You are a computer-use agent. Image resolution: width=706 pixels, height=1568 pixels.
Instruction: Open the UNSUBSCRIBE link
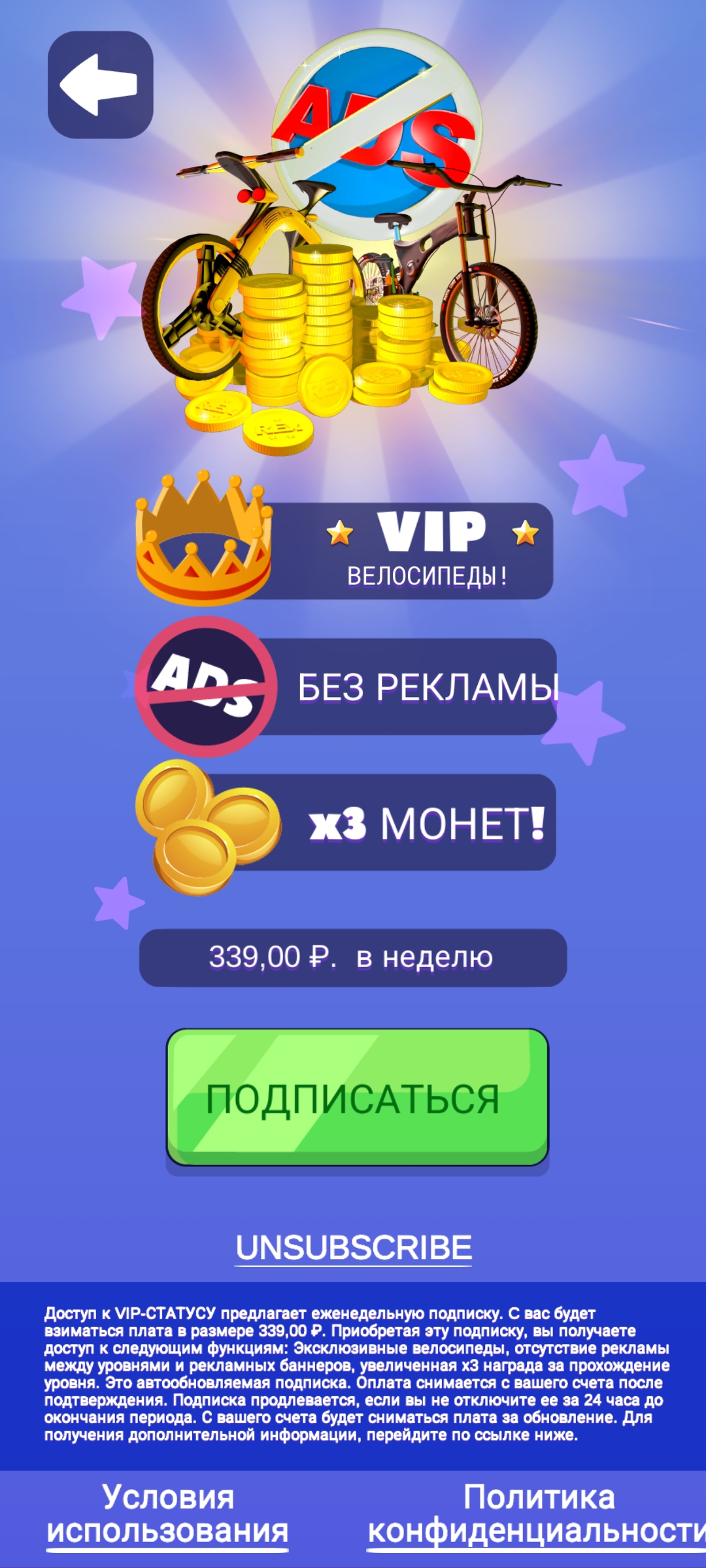(x=354, y=1248)
